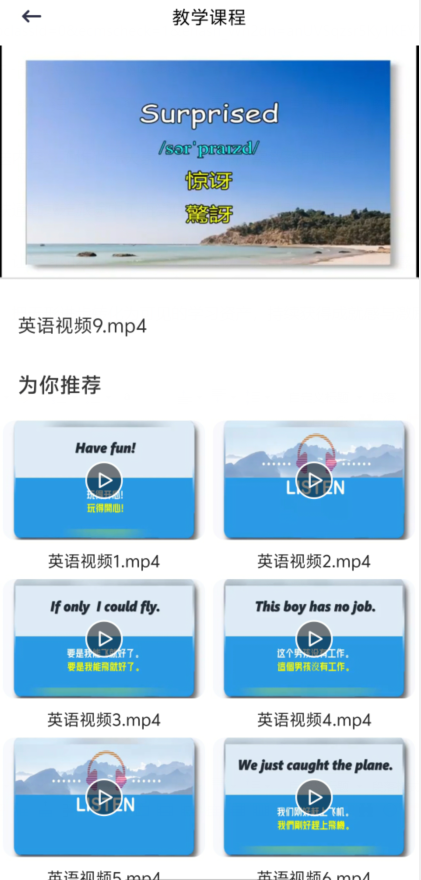
Task: Play the 英语视频5.mp4 Listen video
Action: click(104, 797)
